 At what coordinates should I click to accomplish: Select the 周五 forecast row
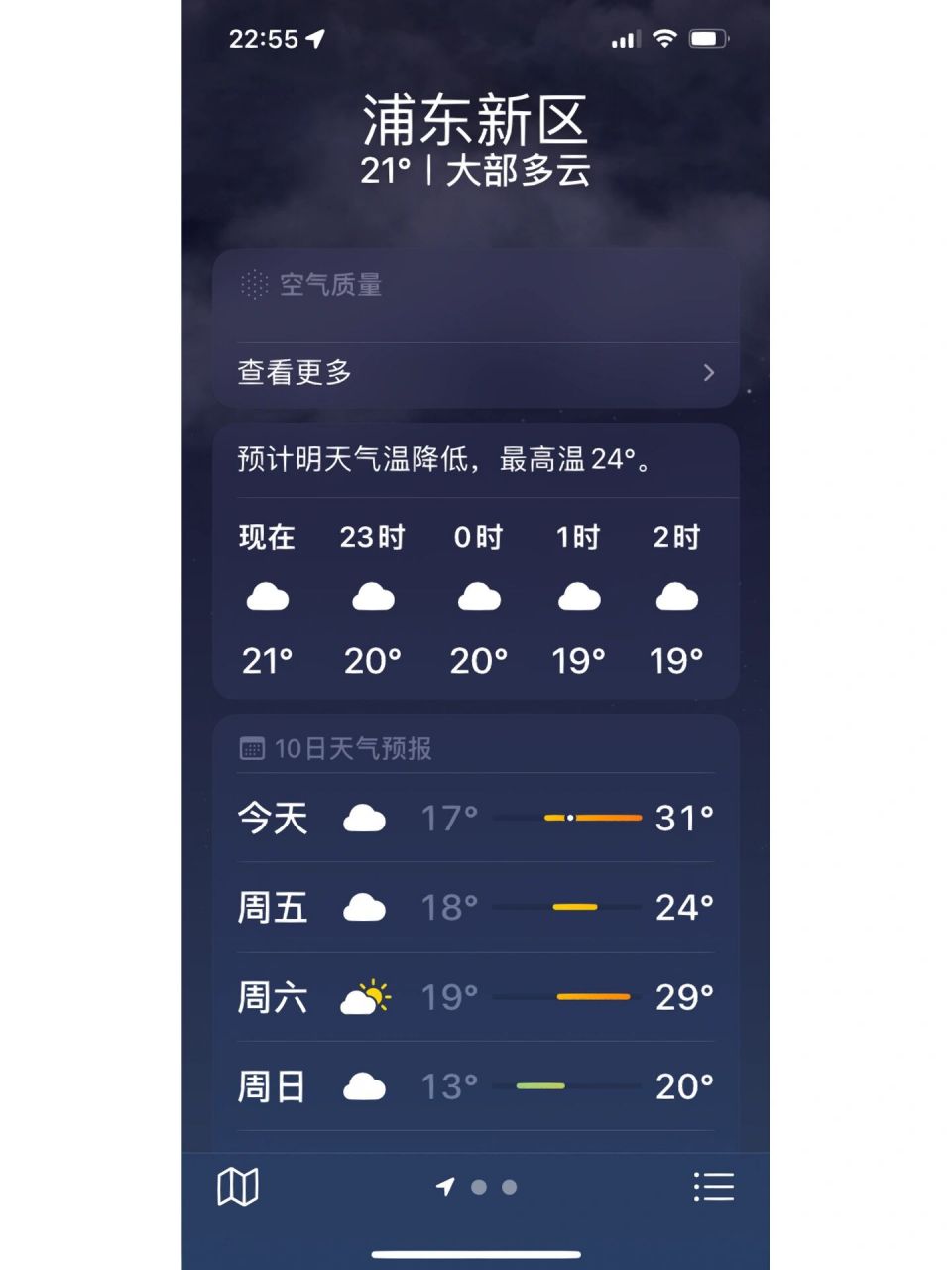[475, 907]
